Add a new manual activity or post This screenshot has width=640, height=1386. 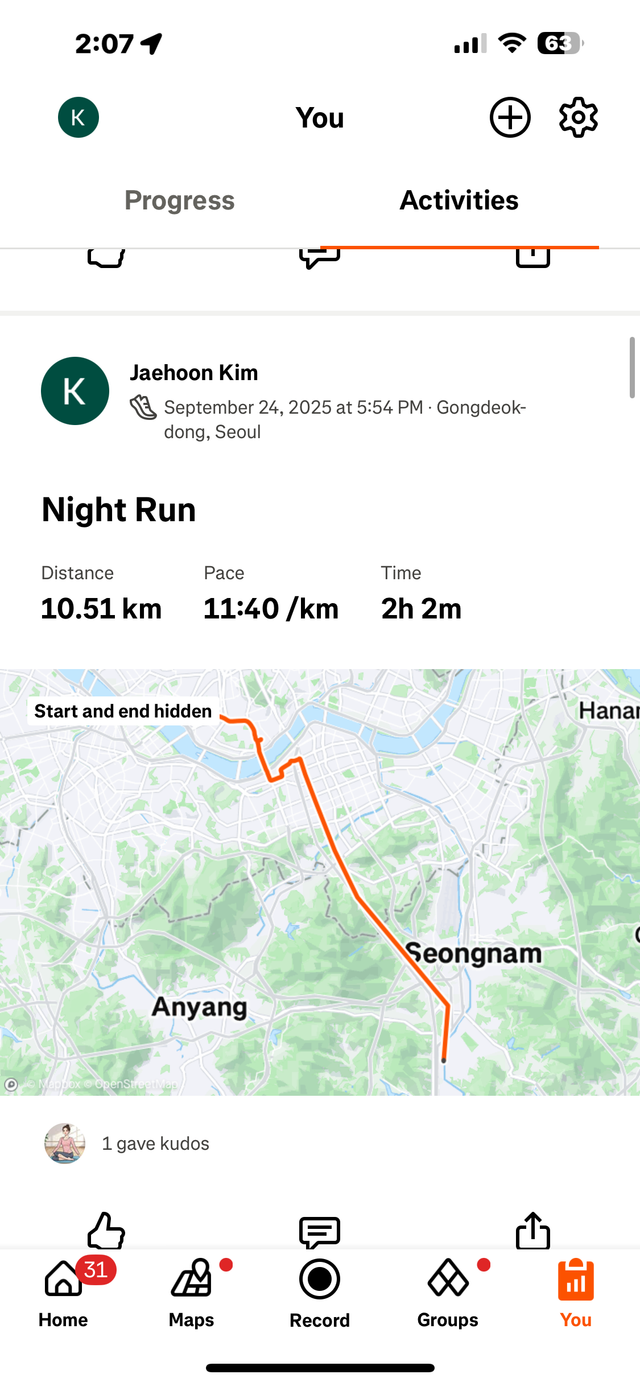[x=510, y=118]
